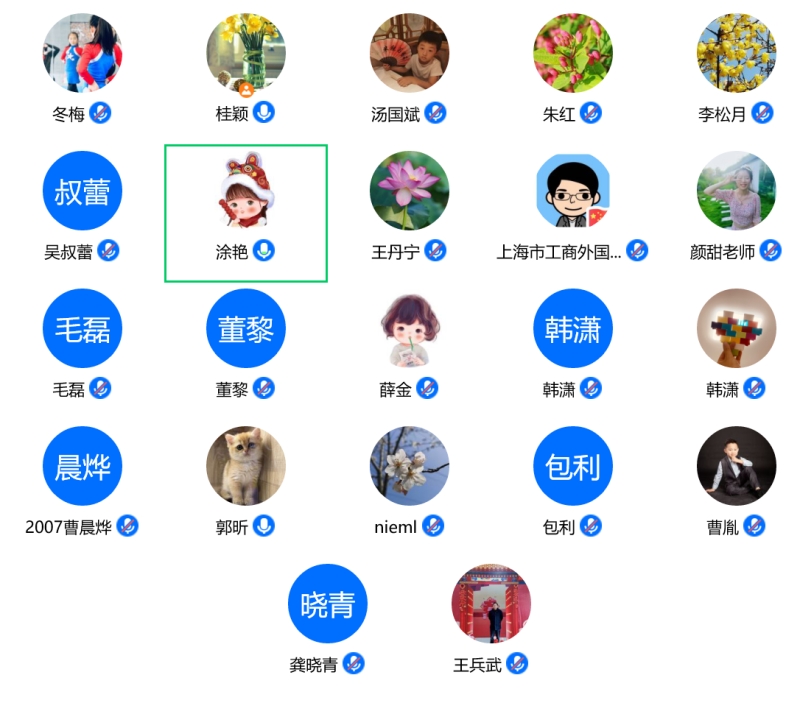
Task: Tap participant 曹胤
Action: coord(736,466)
